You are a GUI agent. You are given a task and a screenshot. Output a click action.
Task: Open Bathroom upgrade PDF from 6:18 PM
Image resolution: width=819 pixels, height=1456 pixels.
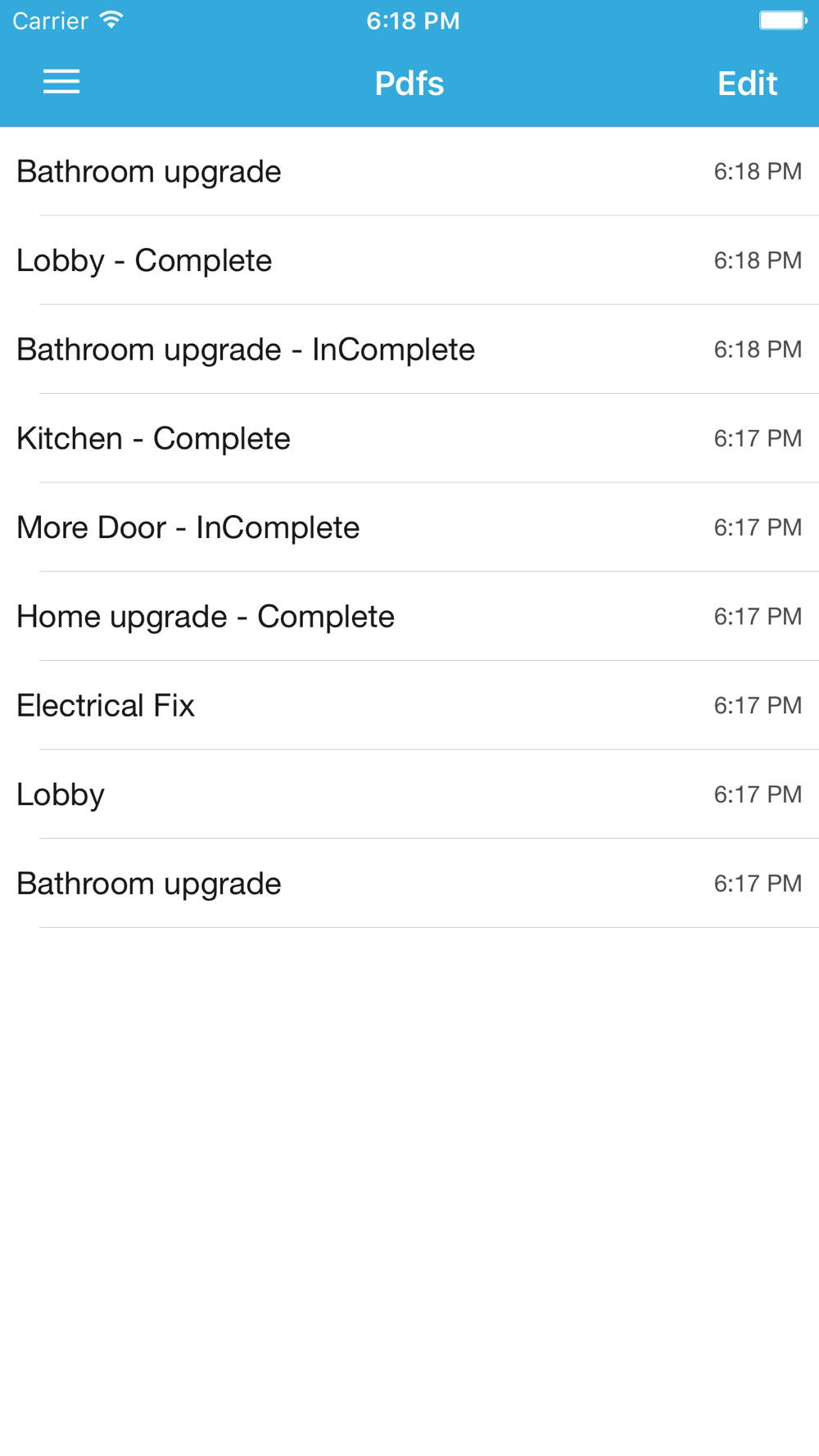(409, 171)
